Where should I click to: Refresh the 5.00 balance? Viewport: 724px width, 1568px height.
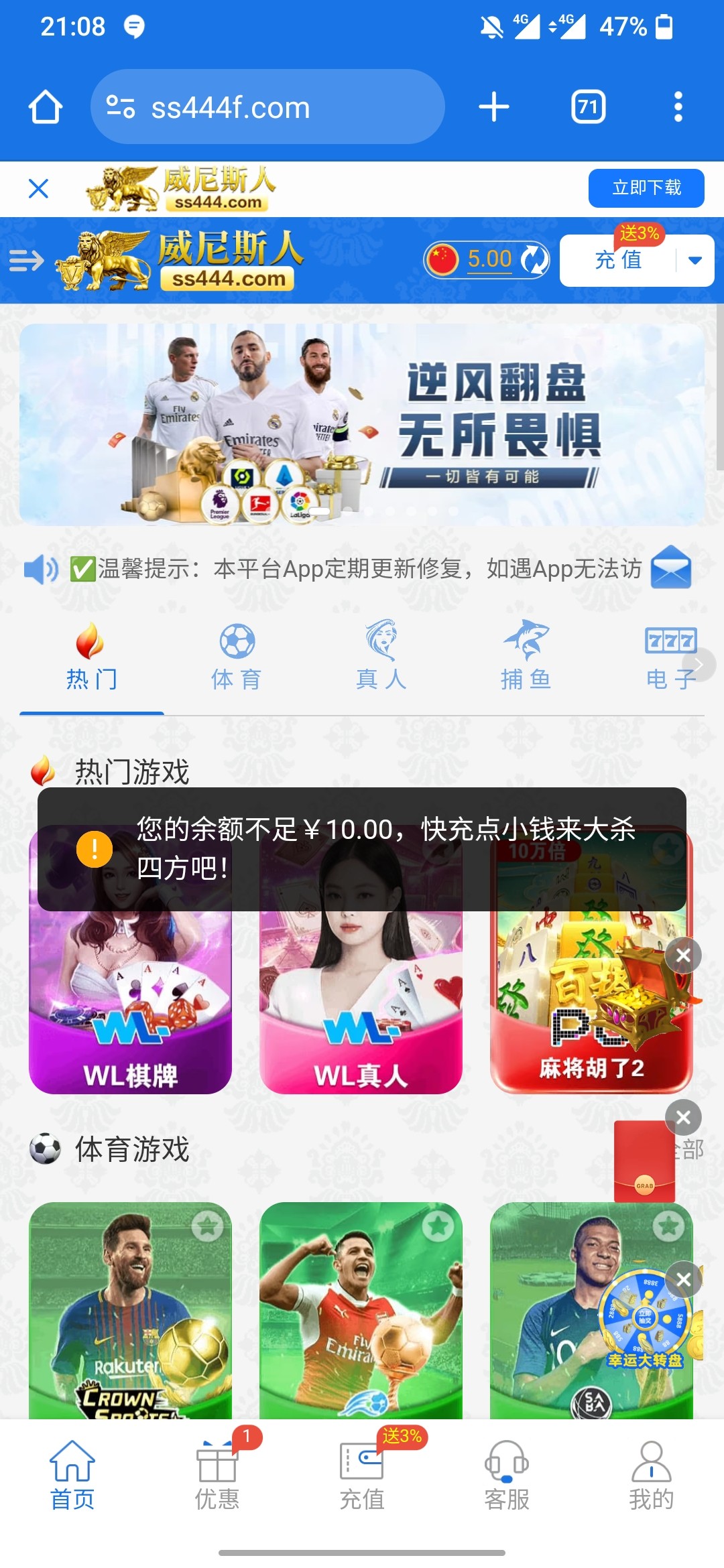click(x=534, y=260)
